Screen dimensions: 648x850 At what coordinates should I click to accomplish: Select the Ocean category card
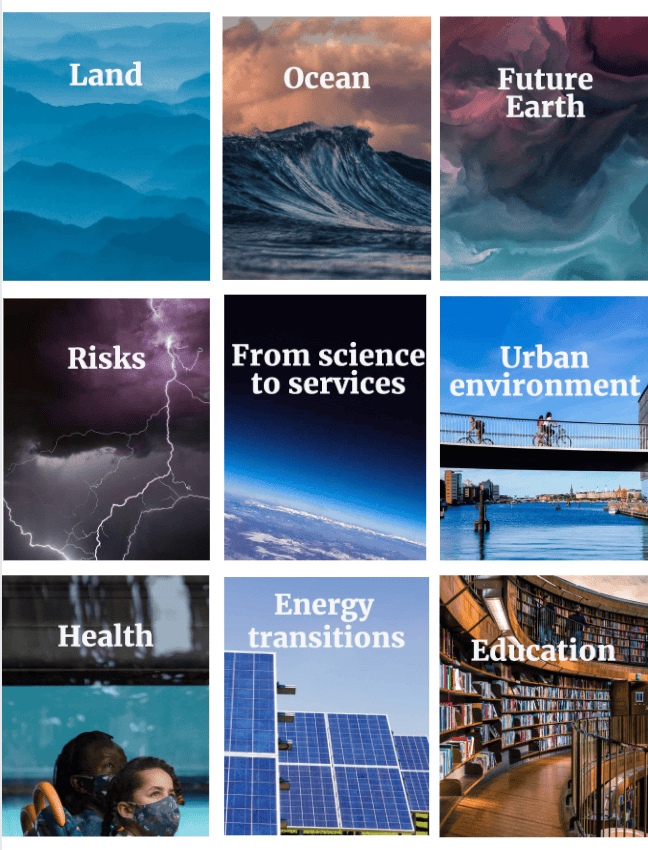326,148
